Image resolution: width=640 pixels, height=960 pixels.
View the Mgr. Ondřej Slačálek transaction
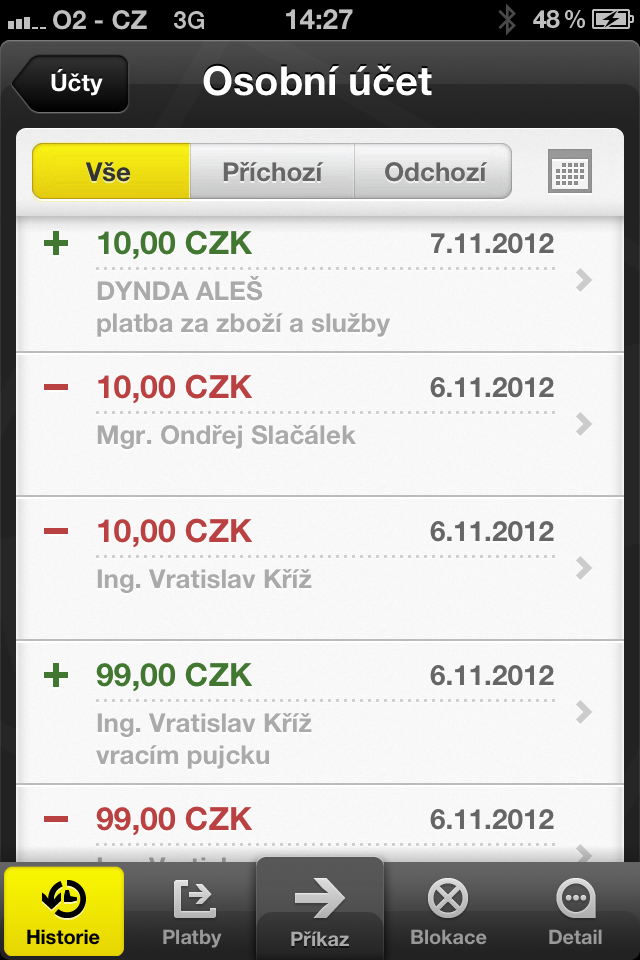320,424
